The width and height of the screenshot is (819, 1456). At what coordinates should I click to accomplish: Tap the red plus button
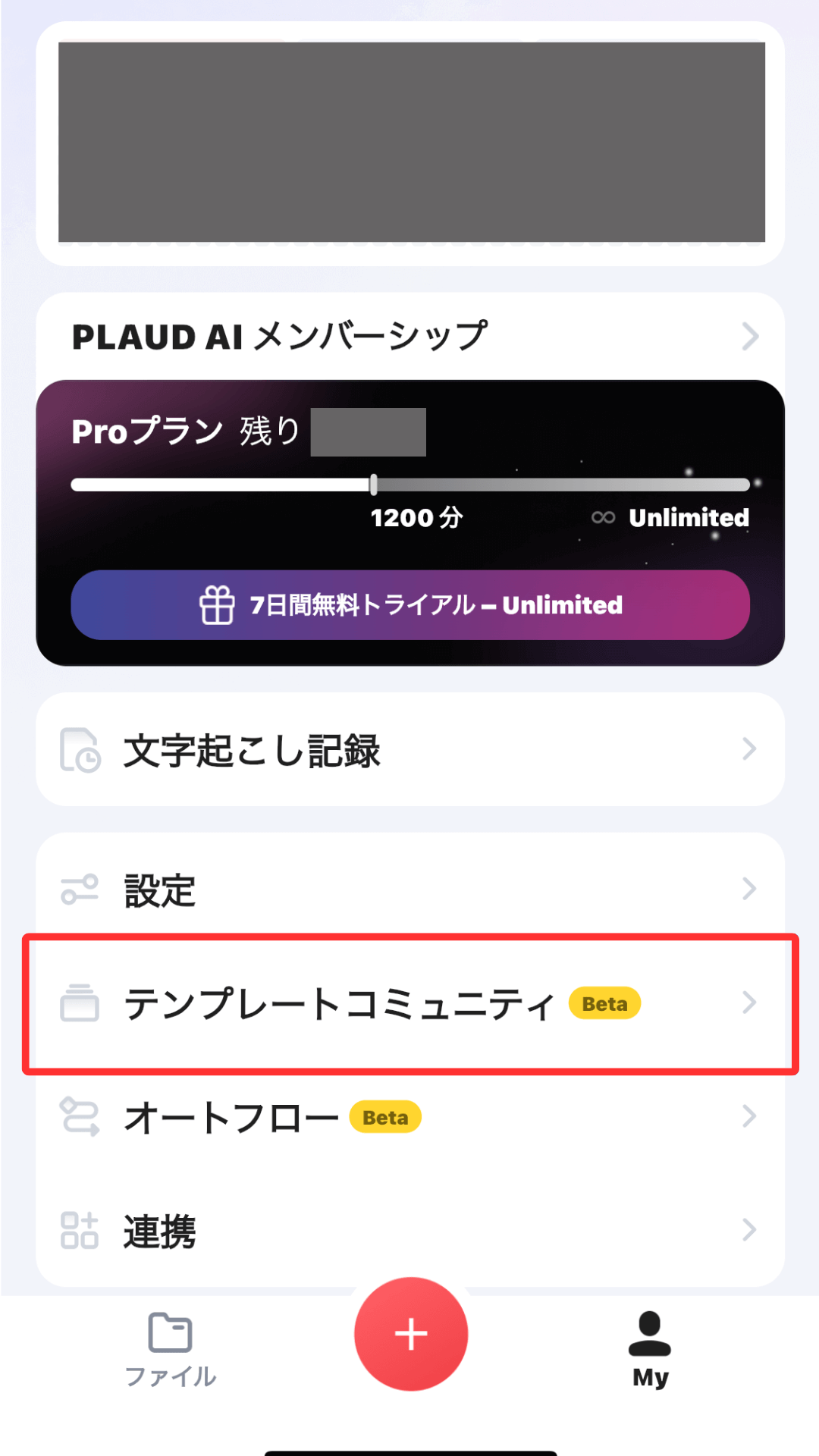pos(411,1334)
